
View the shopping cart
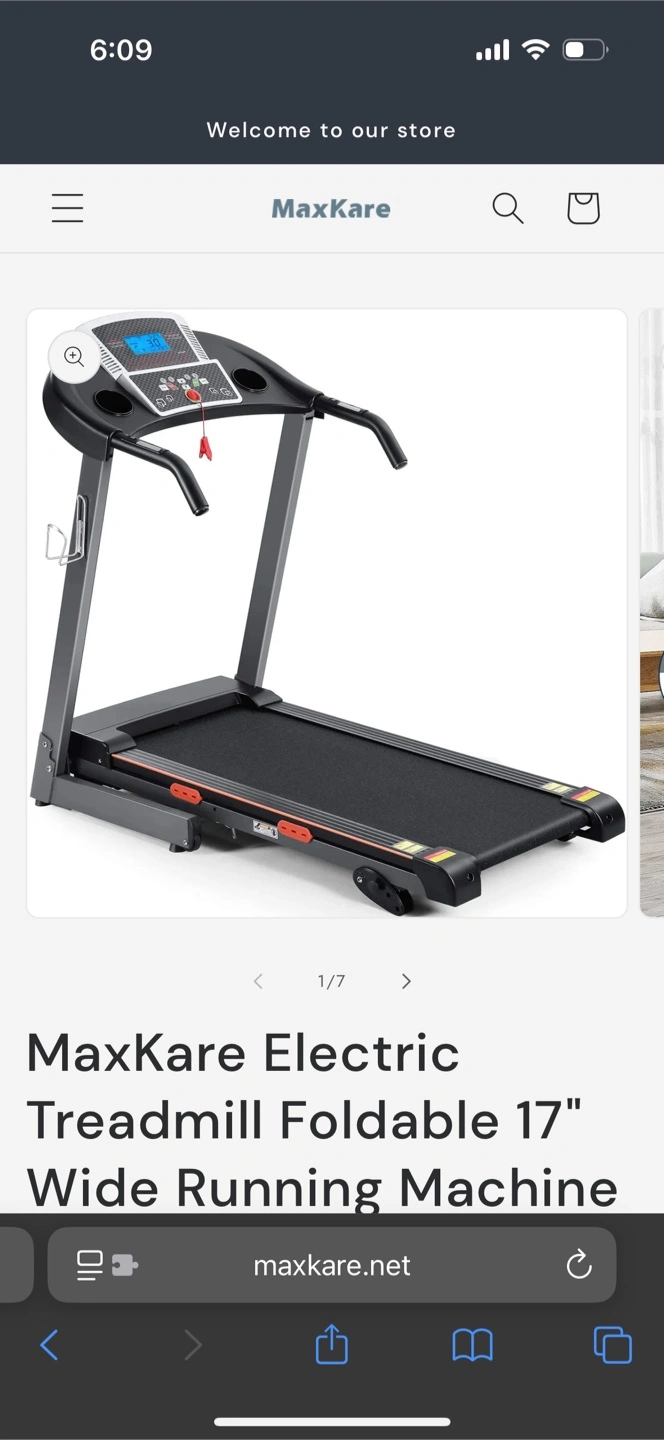[582, 208]
